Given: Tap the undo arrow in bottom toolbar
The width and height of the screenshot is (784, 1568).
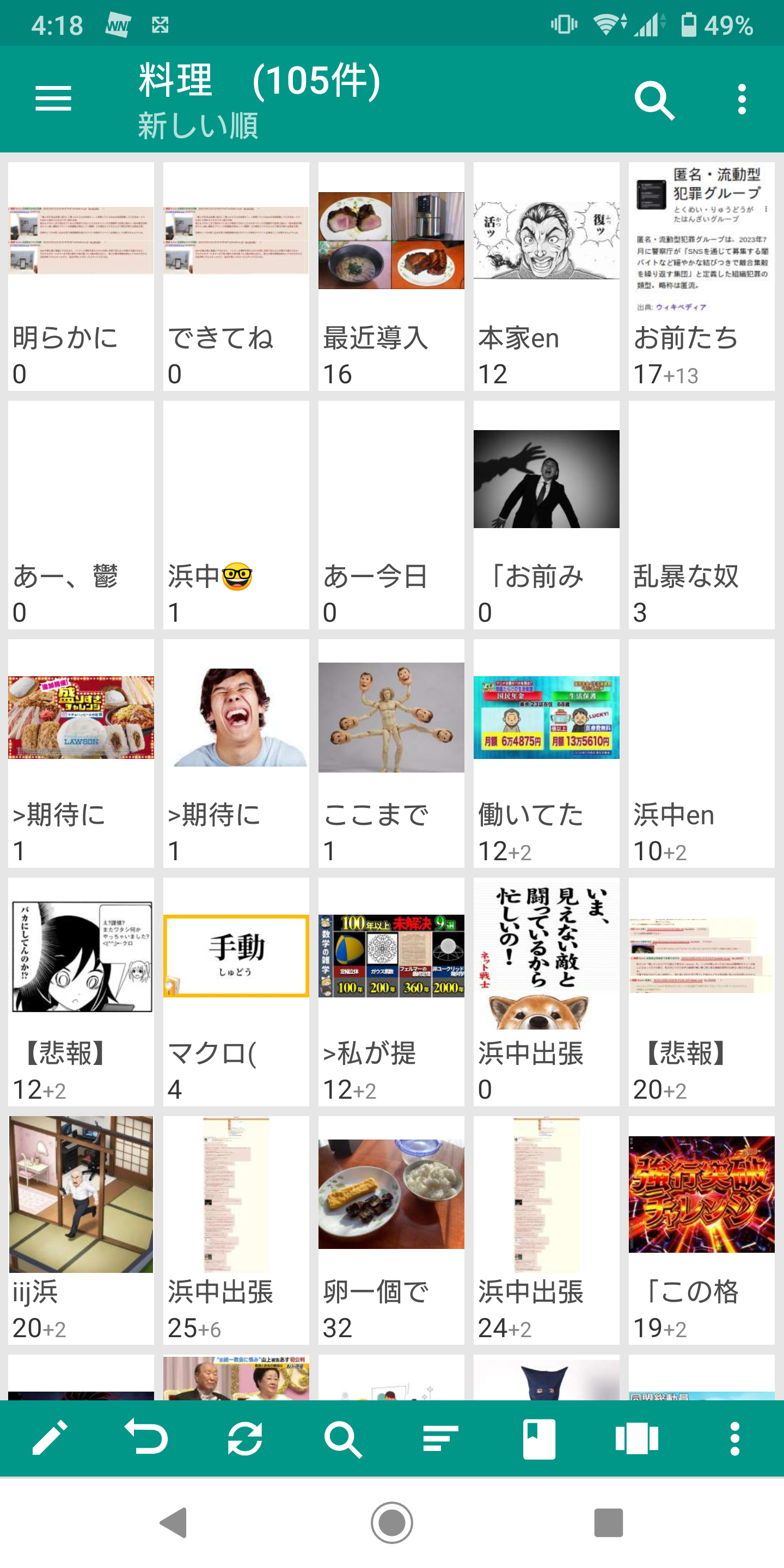Looking at the screenshot, I should [146, 1439].
